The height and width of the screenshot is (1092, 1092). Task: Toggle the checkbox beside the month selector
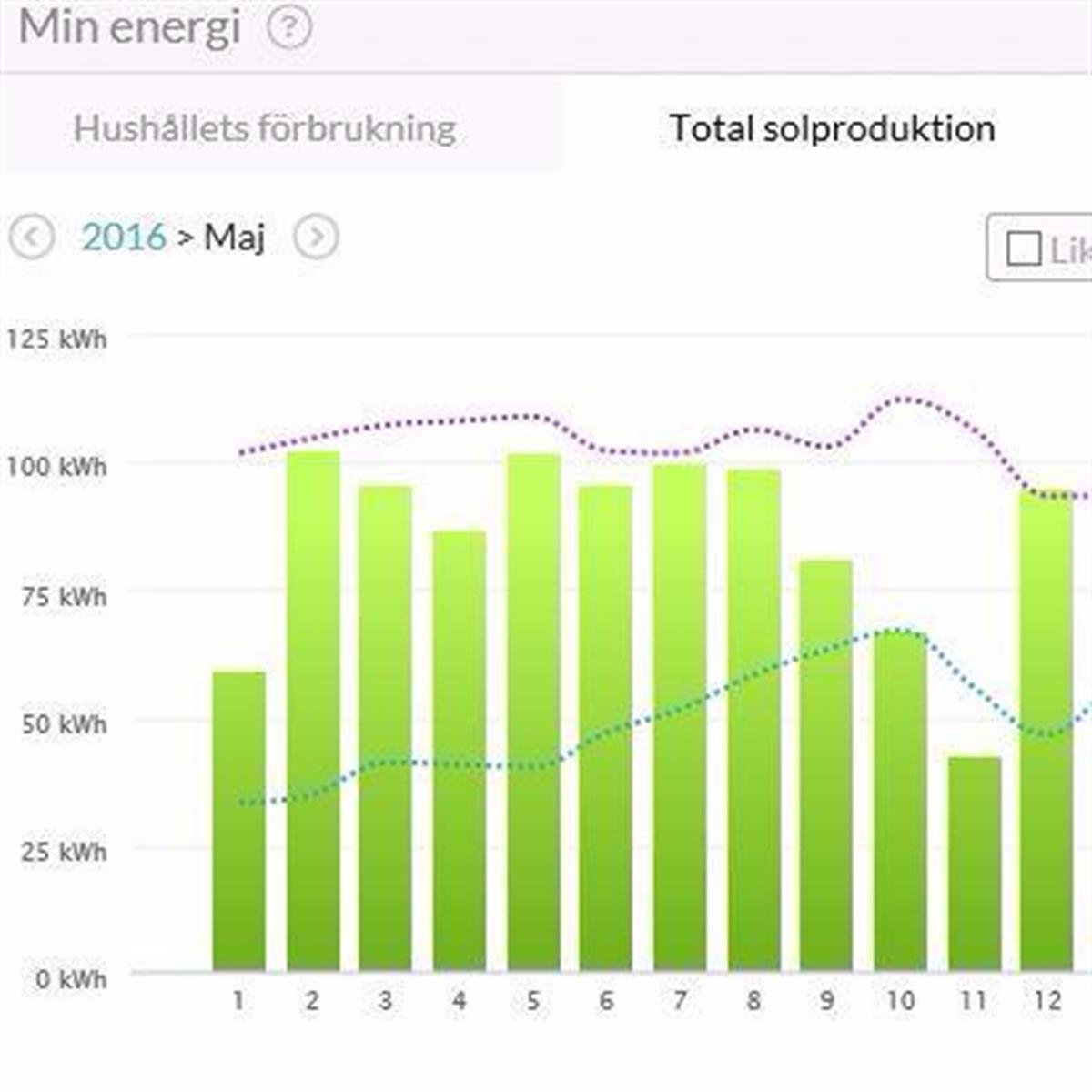(1024, 248)
